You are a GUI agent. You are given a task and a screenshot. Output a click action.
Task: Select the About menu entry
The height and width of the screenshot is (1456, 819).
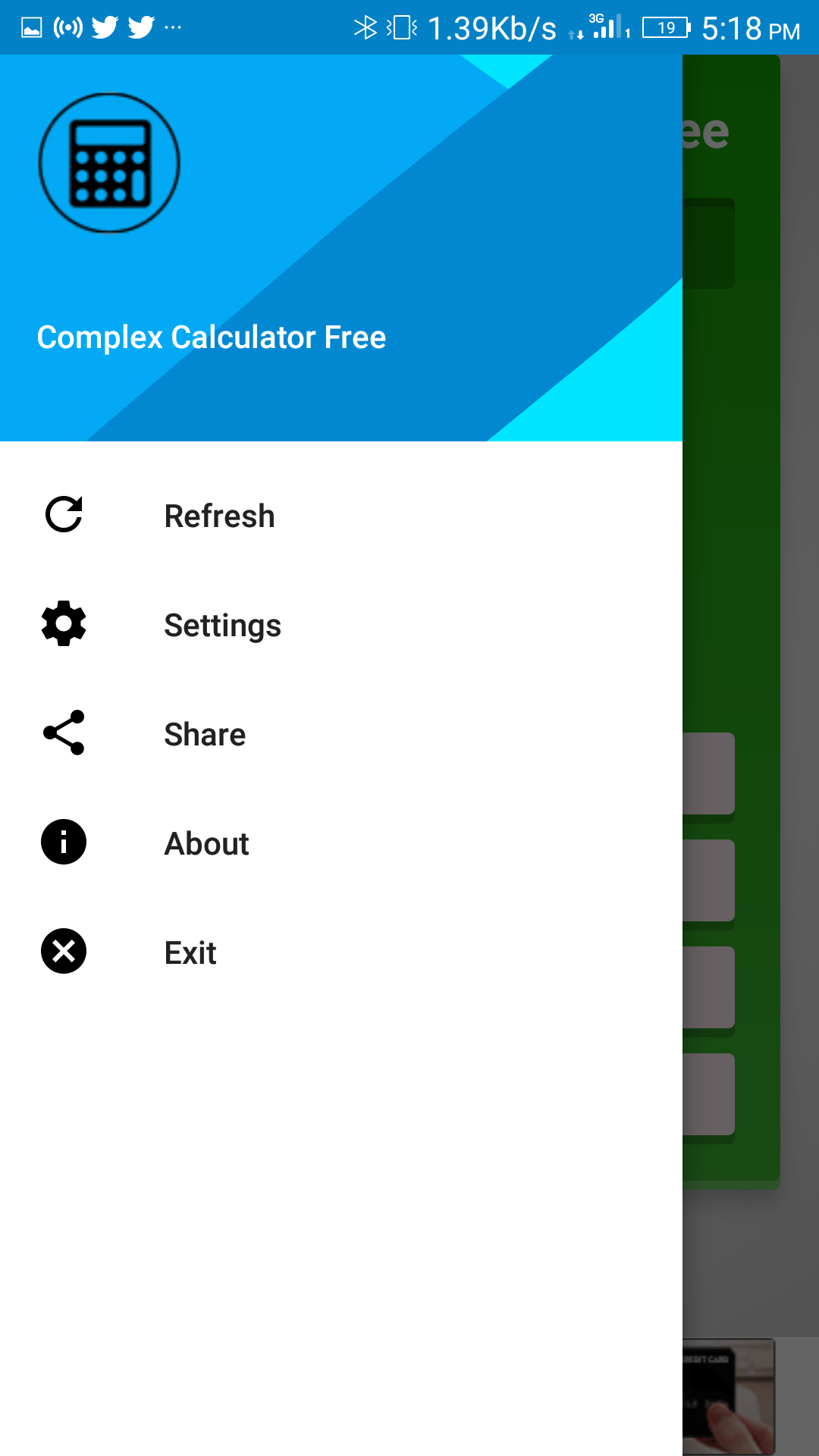206,843
